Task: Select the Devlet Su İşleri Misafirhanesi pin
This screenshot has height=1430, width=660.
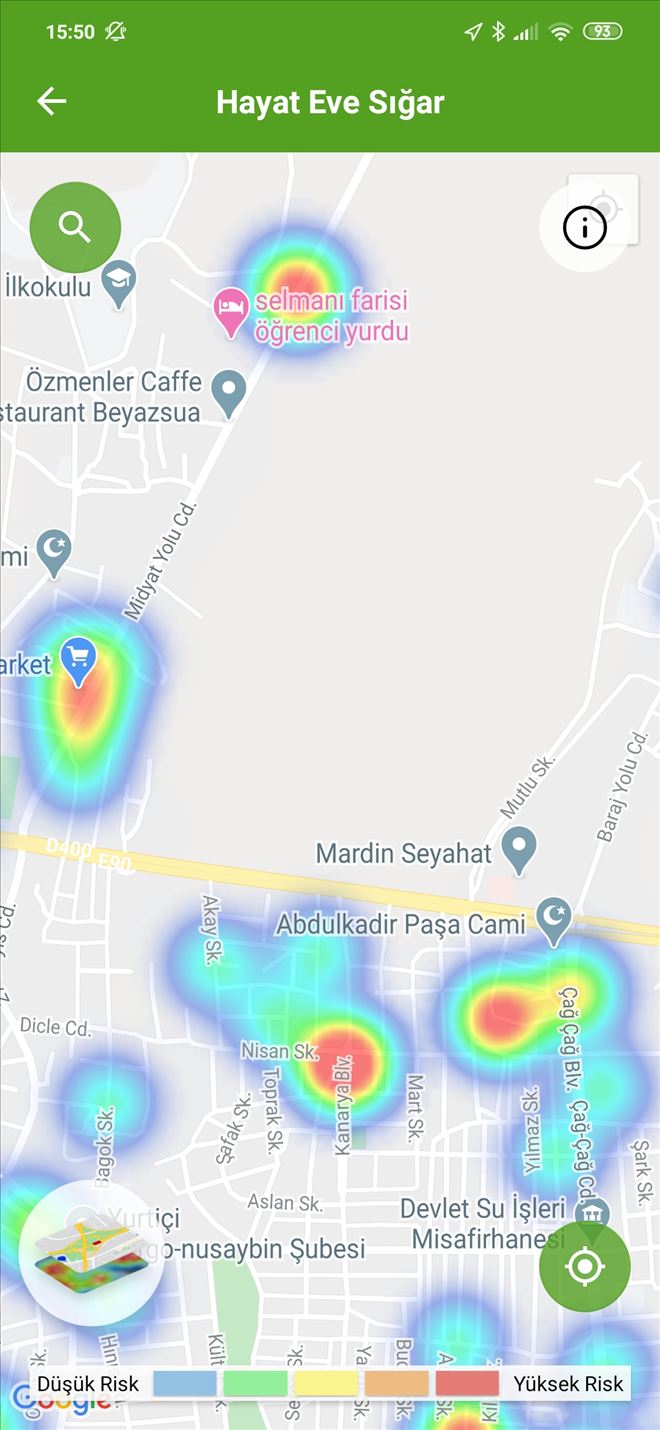Action: point(592,1213)
